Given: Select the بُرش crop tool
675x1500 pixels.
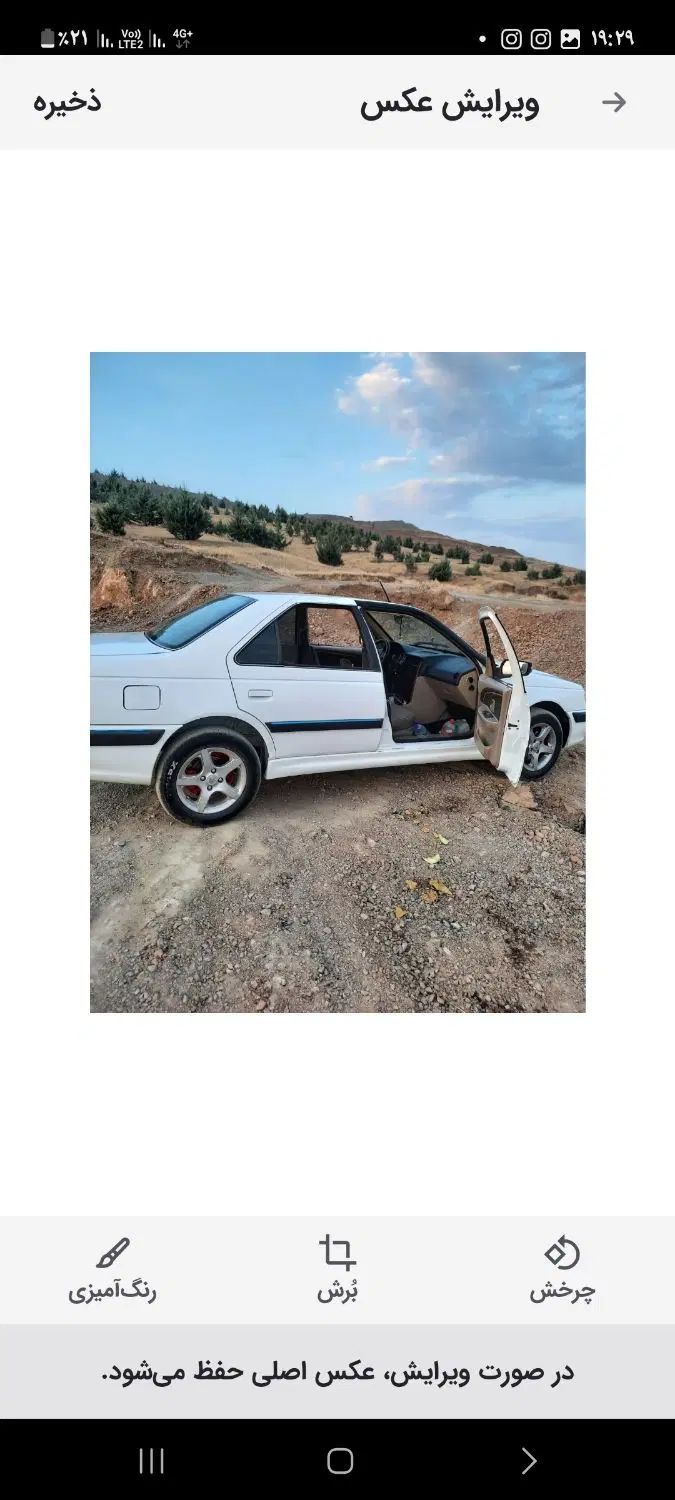Looking at the screenshot, I should 337,1269.
